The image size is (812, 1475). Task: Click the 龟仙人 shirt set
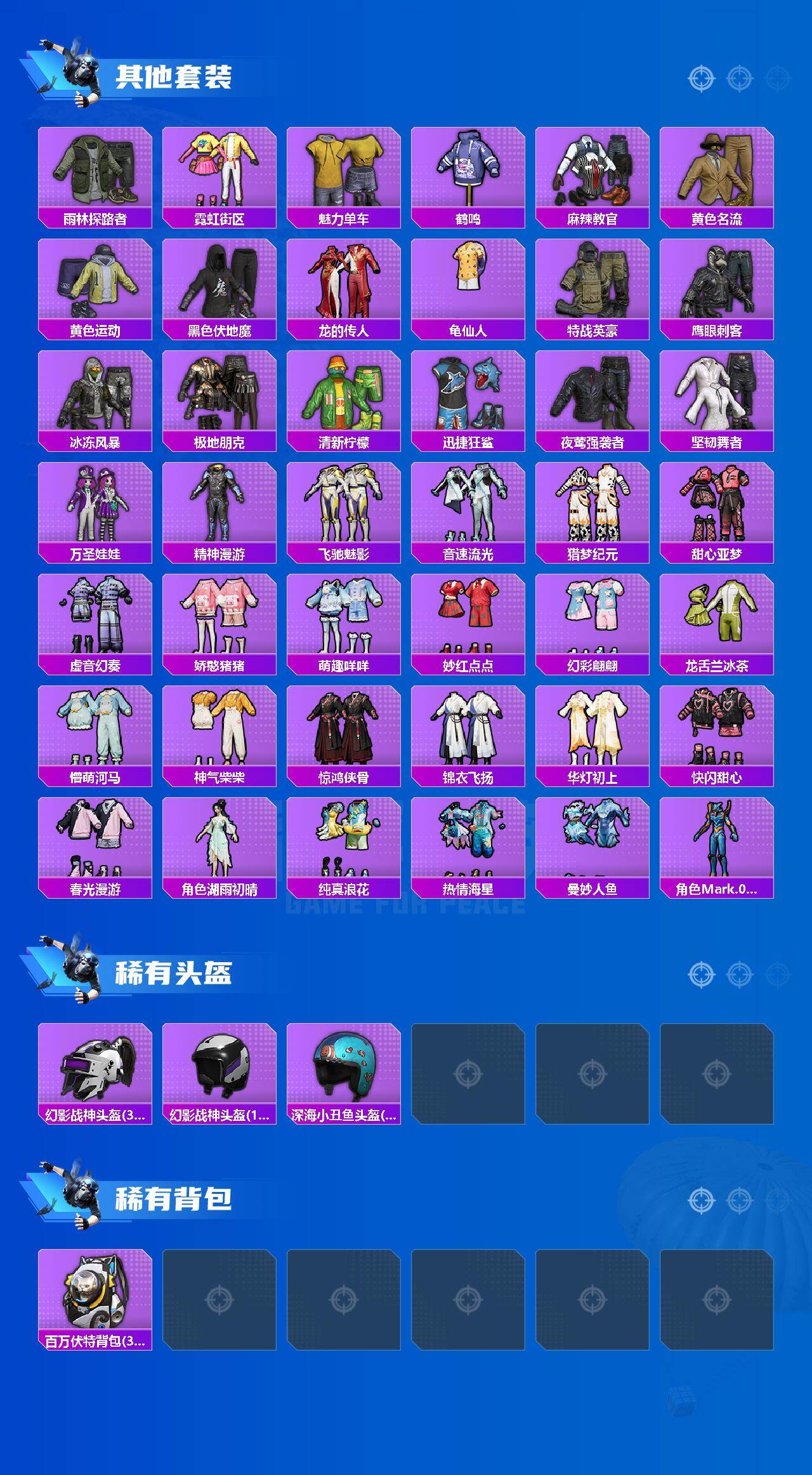tap(468, 289)
